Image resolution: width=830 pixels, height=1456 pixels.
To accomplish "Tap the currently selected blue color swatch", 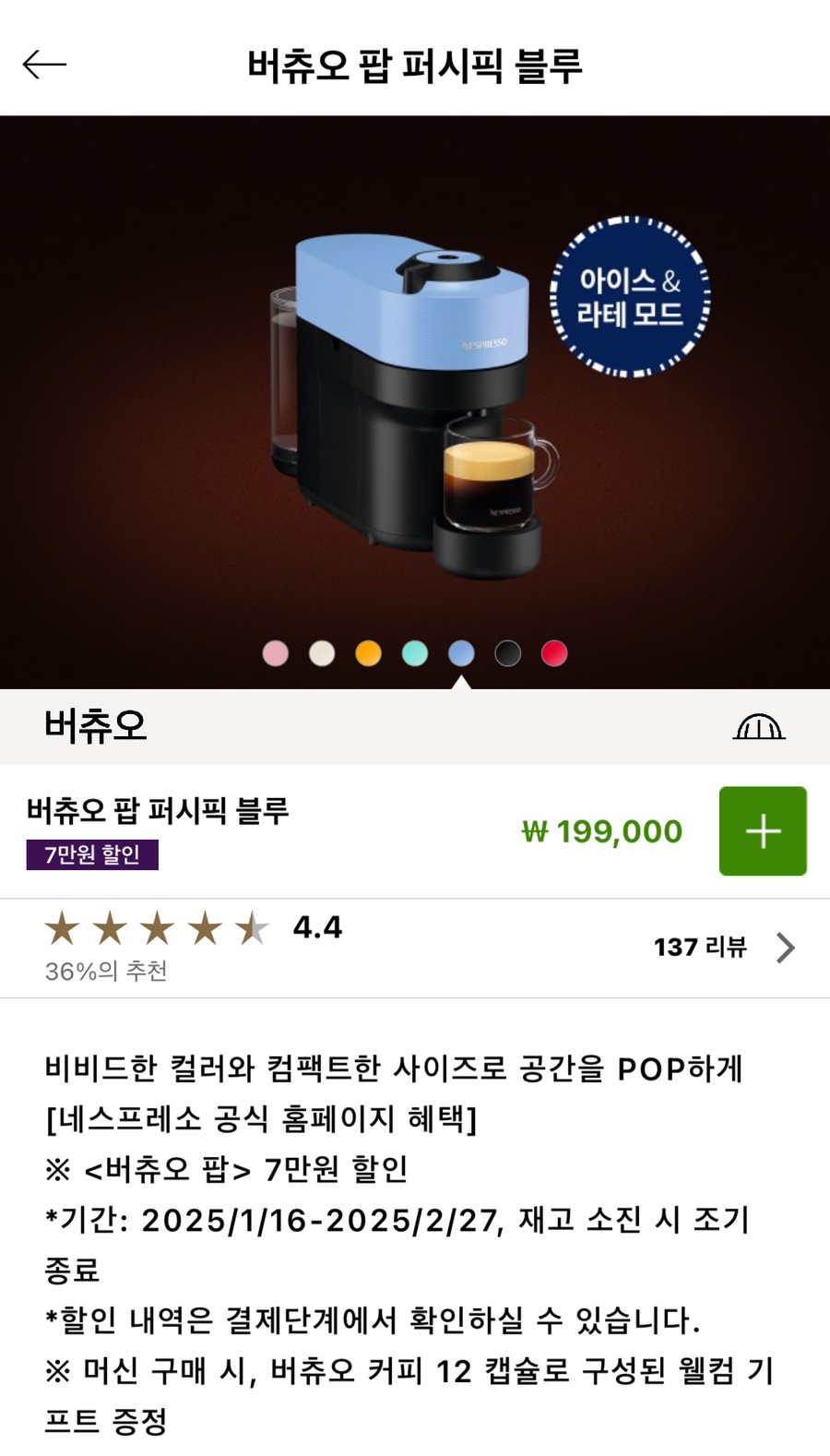I will [x=462, y=652].
